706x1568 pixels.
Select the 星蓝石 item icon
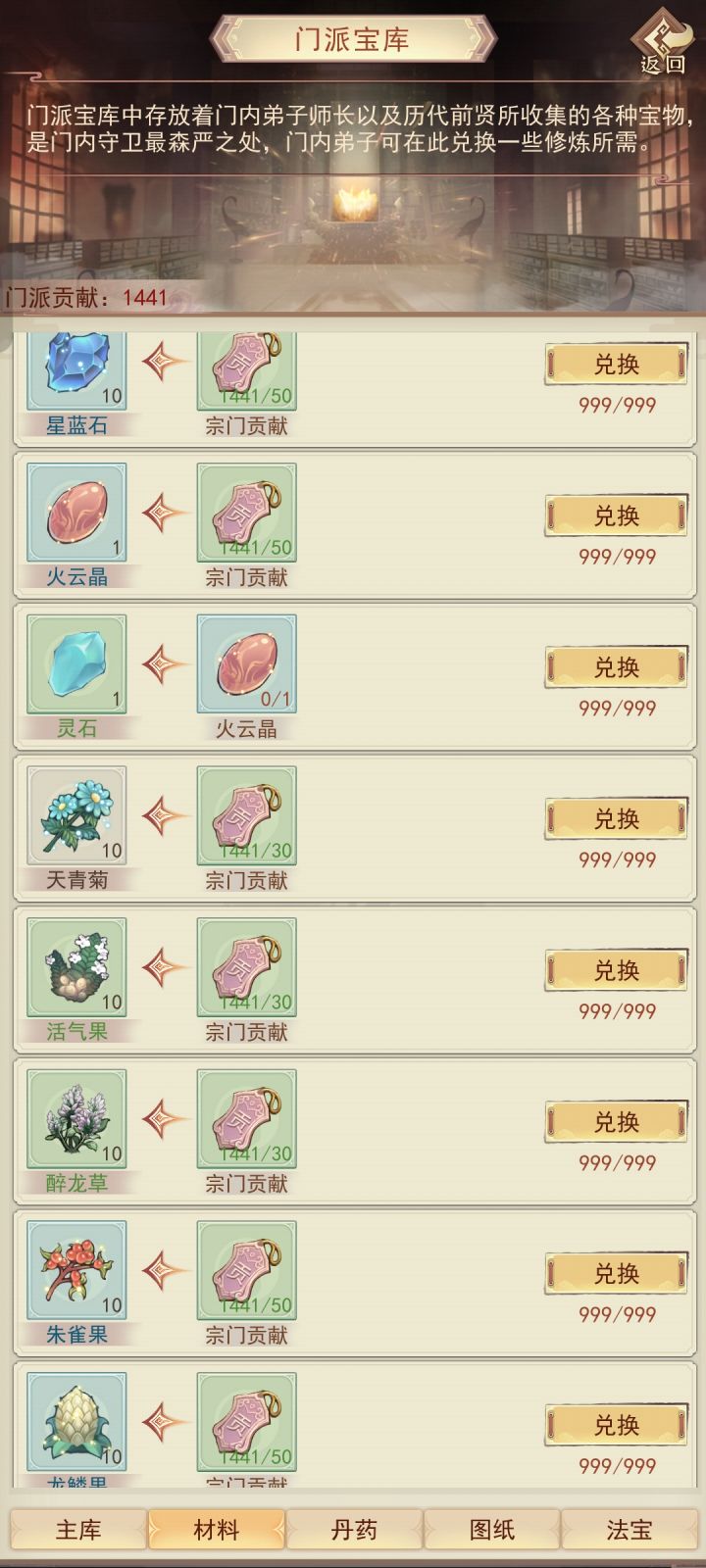coord(76,372)
